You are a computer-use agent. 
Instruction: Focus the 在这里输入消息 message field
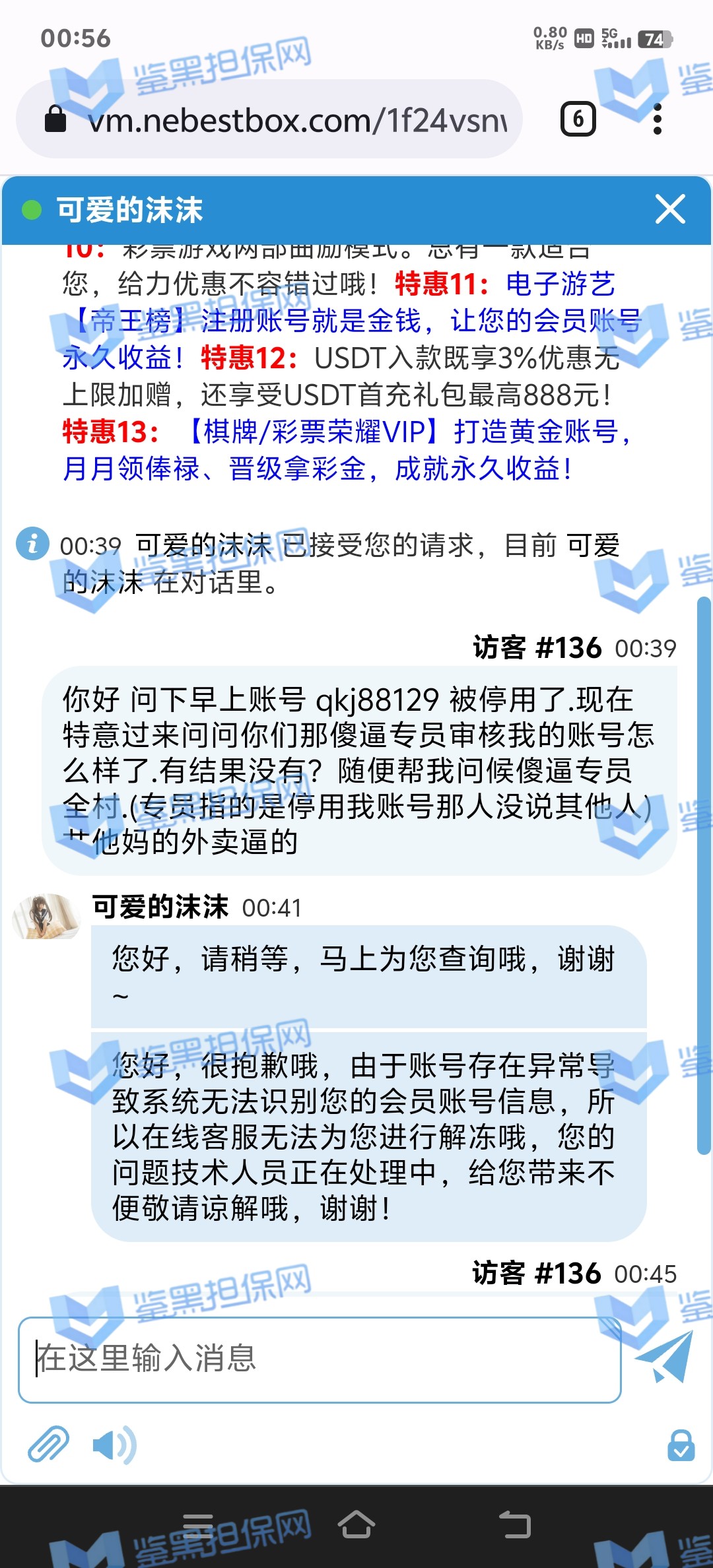(x=320, y=1359)
